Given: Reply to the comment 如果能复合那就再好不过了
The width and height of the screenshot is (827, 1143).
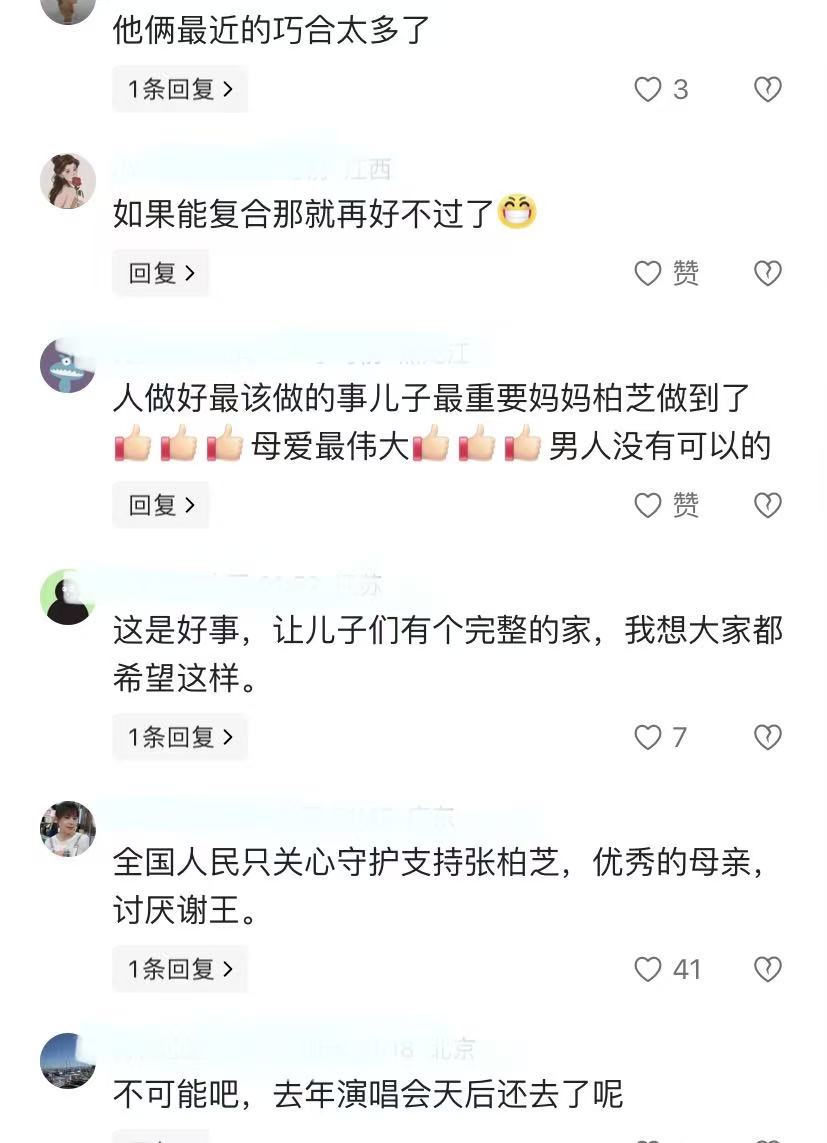Looking at the screenshot, I should click(161, 273).
